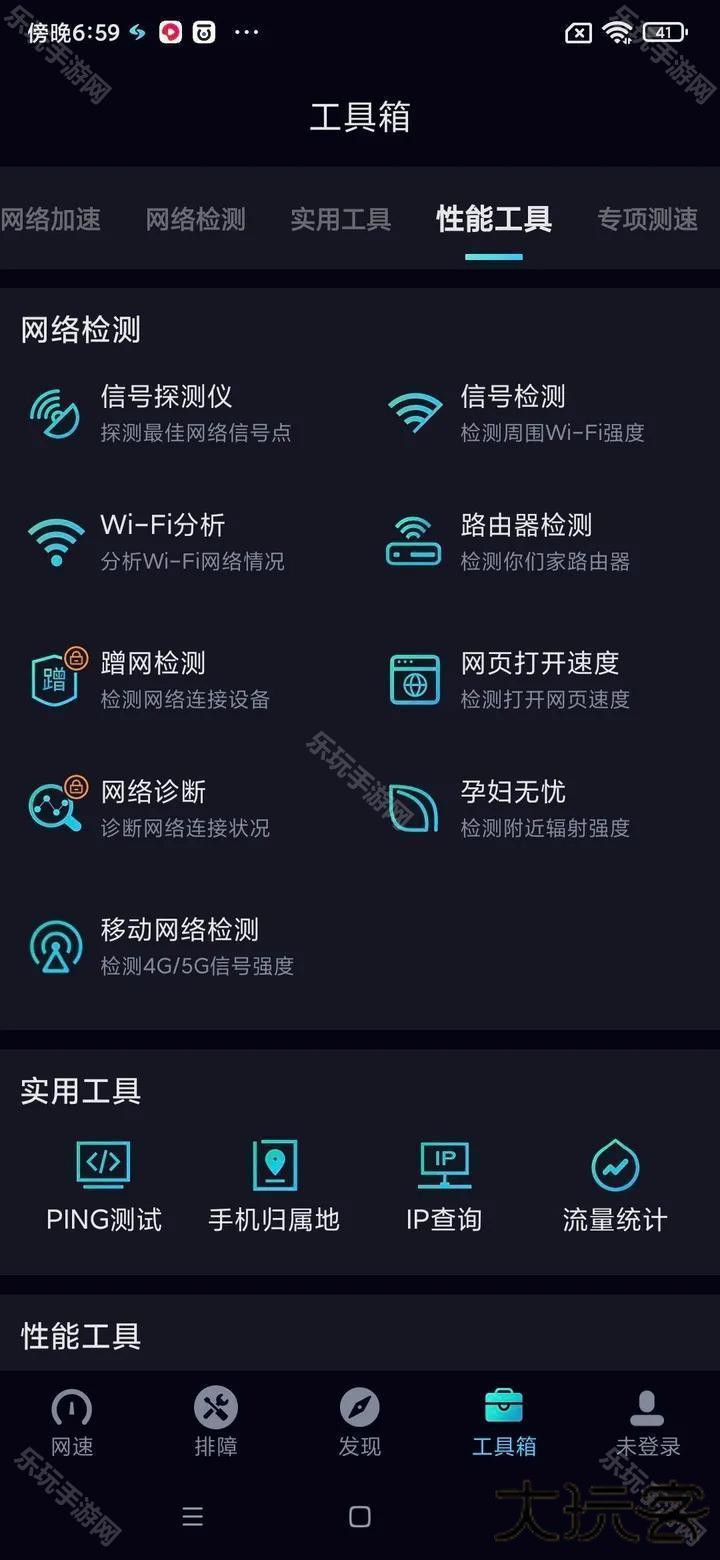This screenshot has height=1560, width=720.
Task: Switch to 排障 bottom tab
Action: click(x=216, y=1422)
